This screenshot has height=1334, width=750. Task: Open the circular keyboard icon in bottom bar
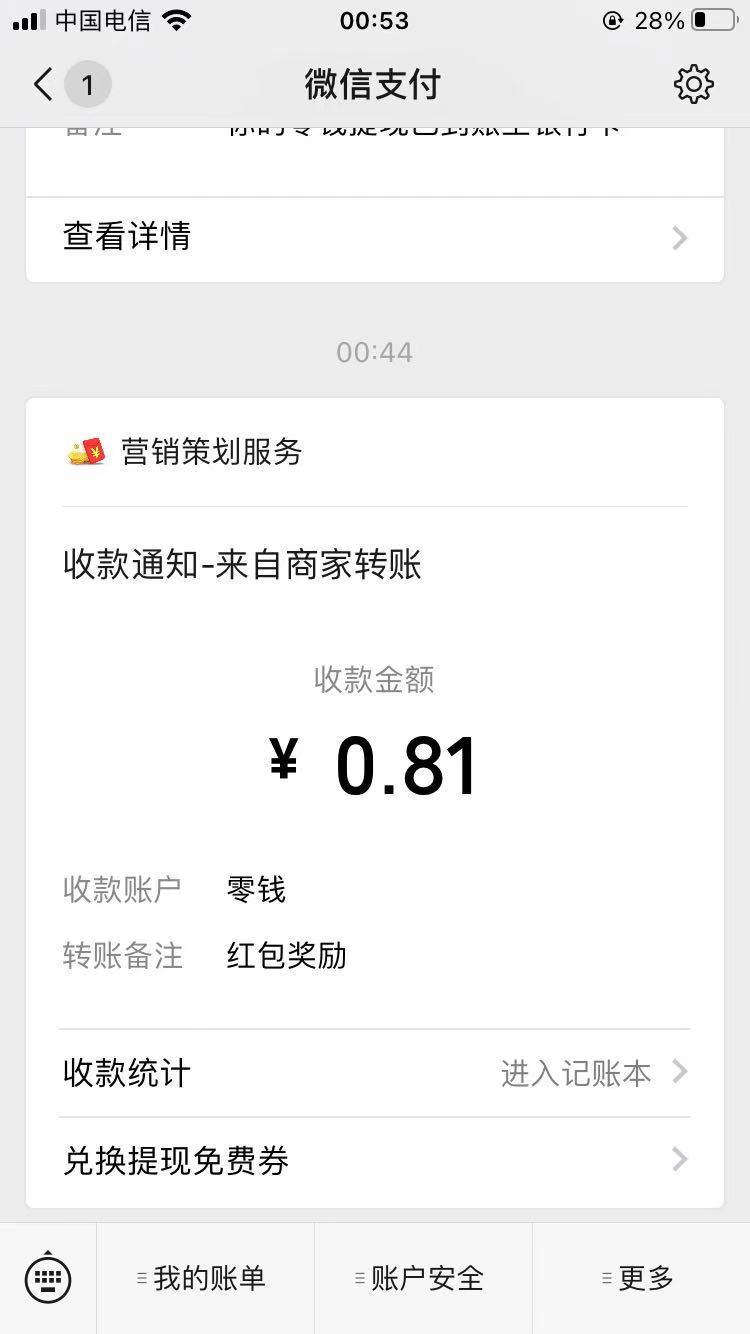point(47,1278)
